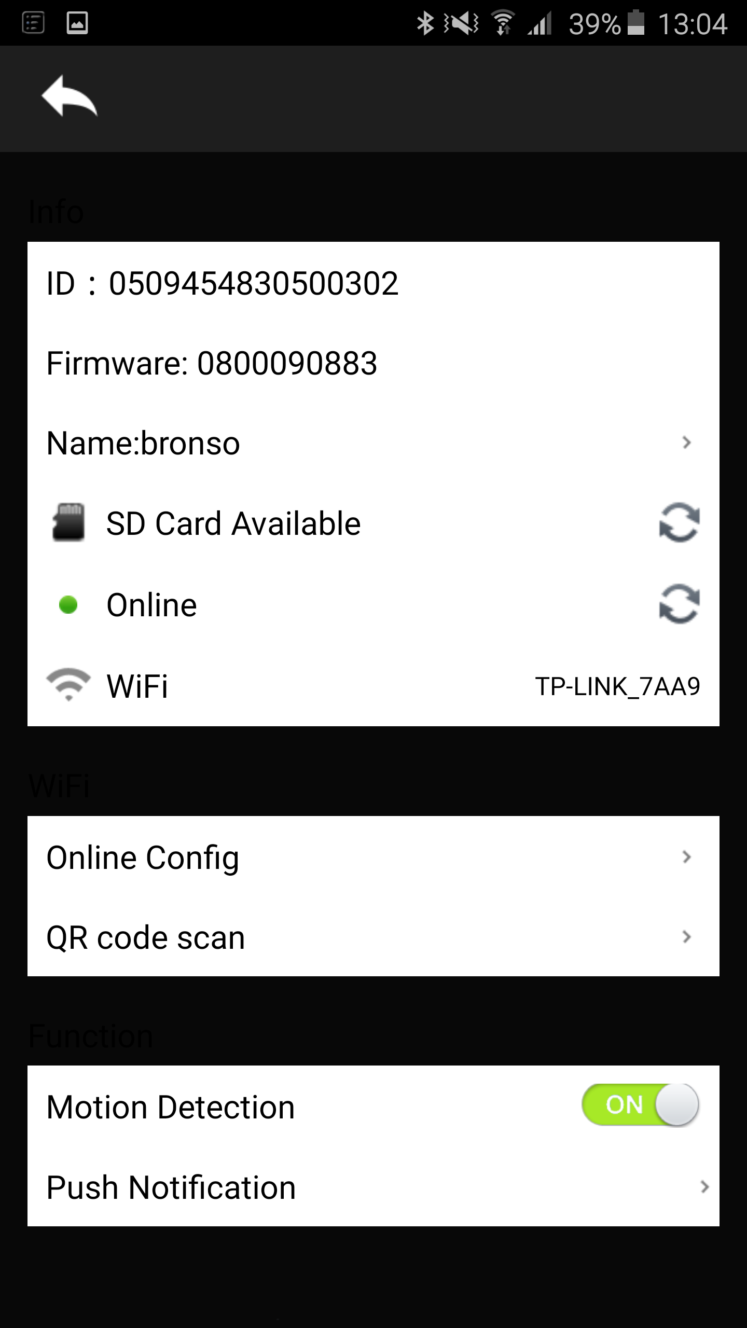This screenshot has width=747, height=1328.
Task: Turn off Motion Detection
Action: 640,1105
